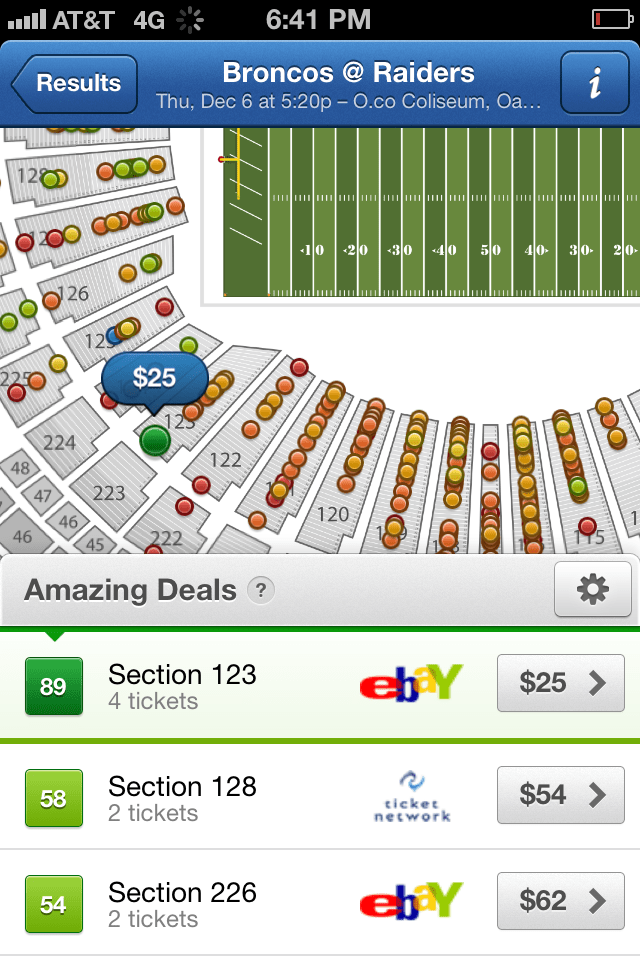The width and height of the screenshot is (640, 960).
Task: Open deal settings gear
Action: [592, 590]
